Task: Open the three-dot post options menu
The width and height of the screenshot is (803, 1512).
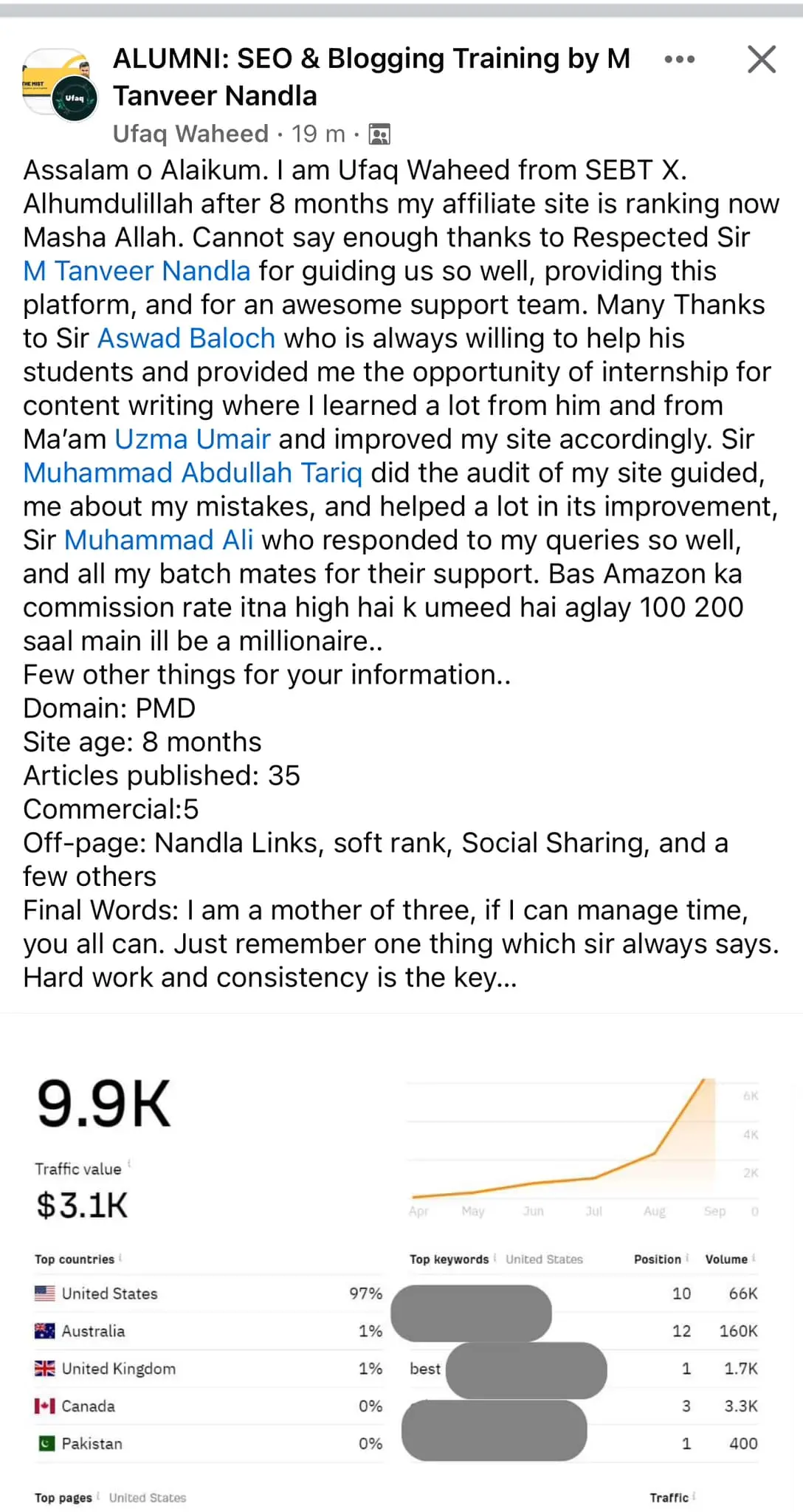Action: pyautogui.click(x=679, y=59)
